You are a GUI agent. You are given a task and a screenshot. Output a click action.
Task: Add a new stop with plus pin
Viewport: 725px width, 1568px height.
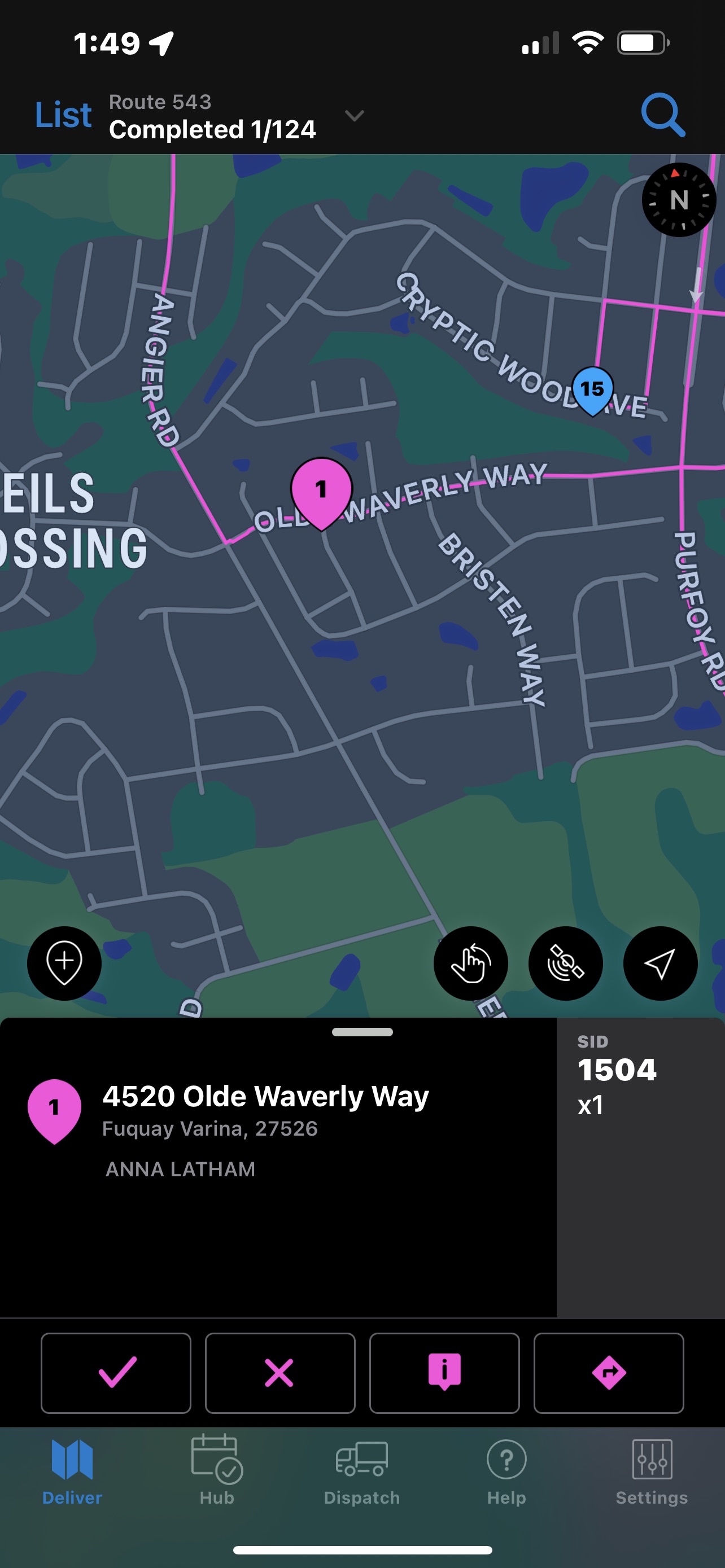(64, 963)
